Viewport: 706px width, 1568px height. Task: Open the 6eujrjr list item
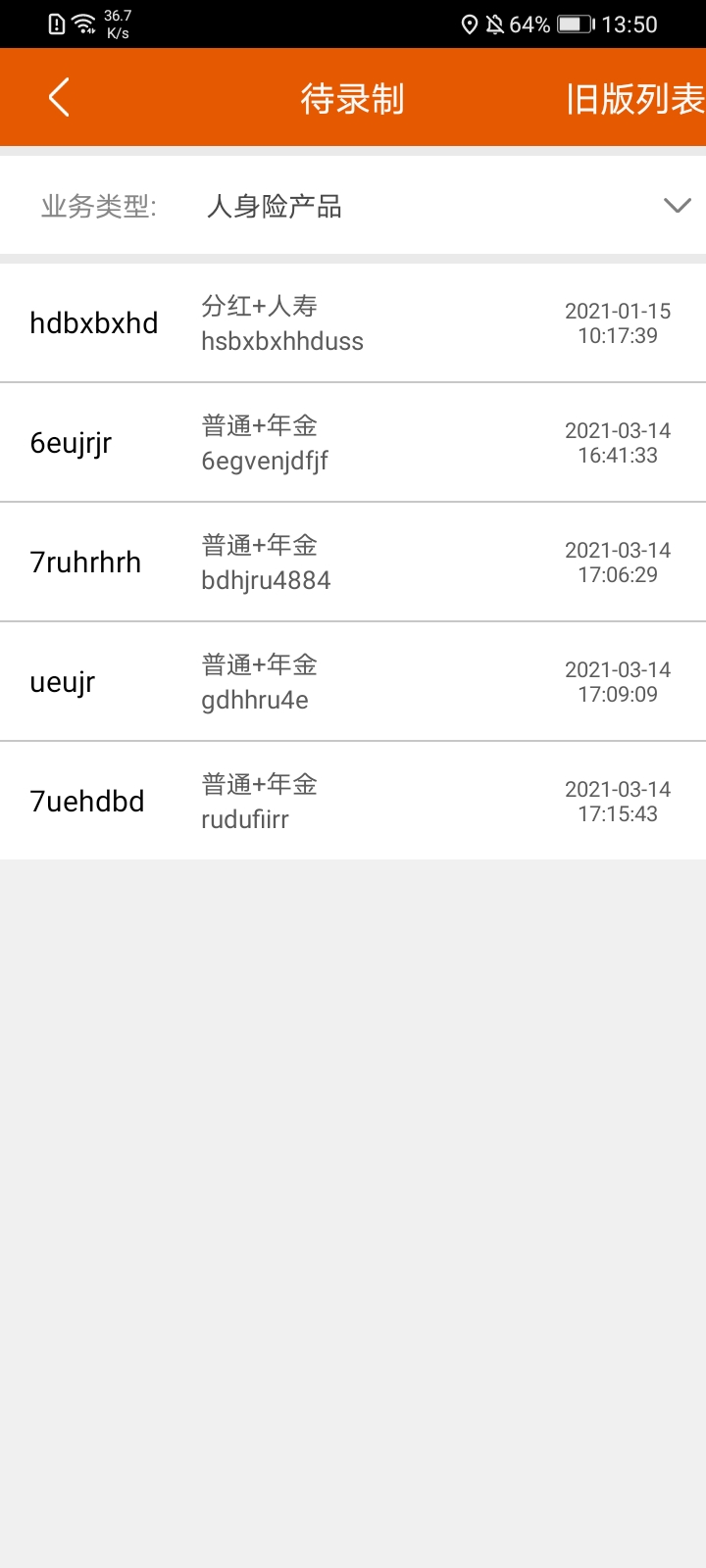point(353,441)
